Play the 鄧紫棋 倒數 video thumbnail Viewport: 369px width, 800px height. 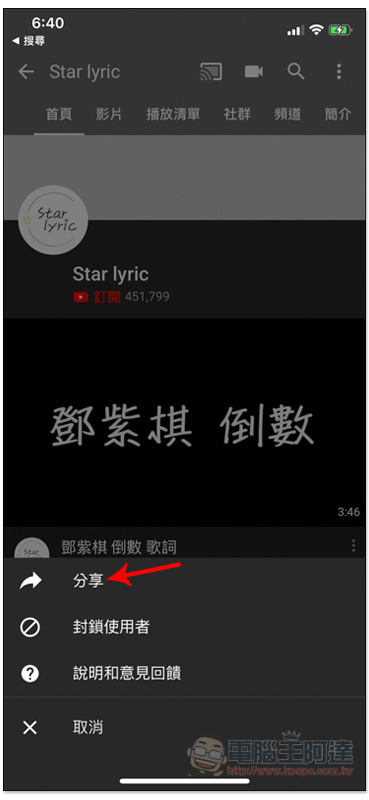[x=185, y=422]
